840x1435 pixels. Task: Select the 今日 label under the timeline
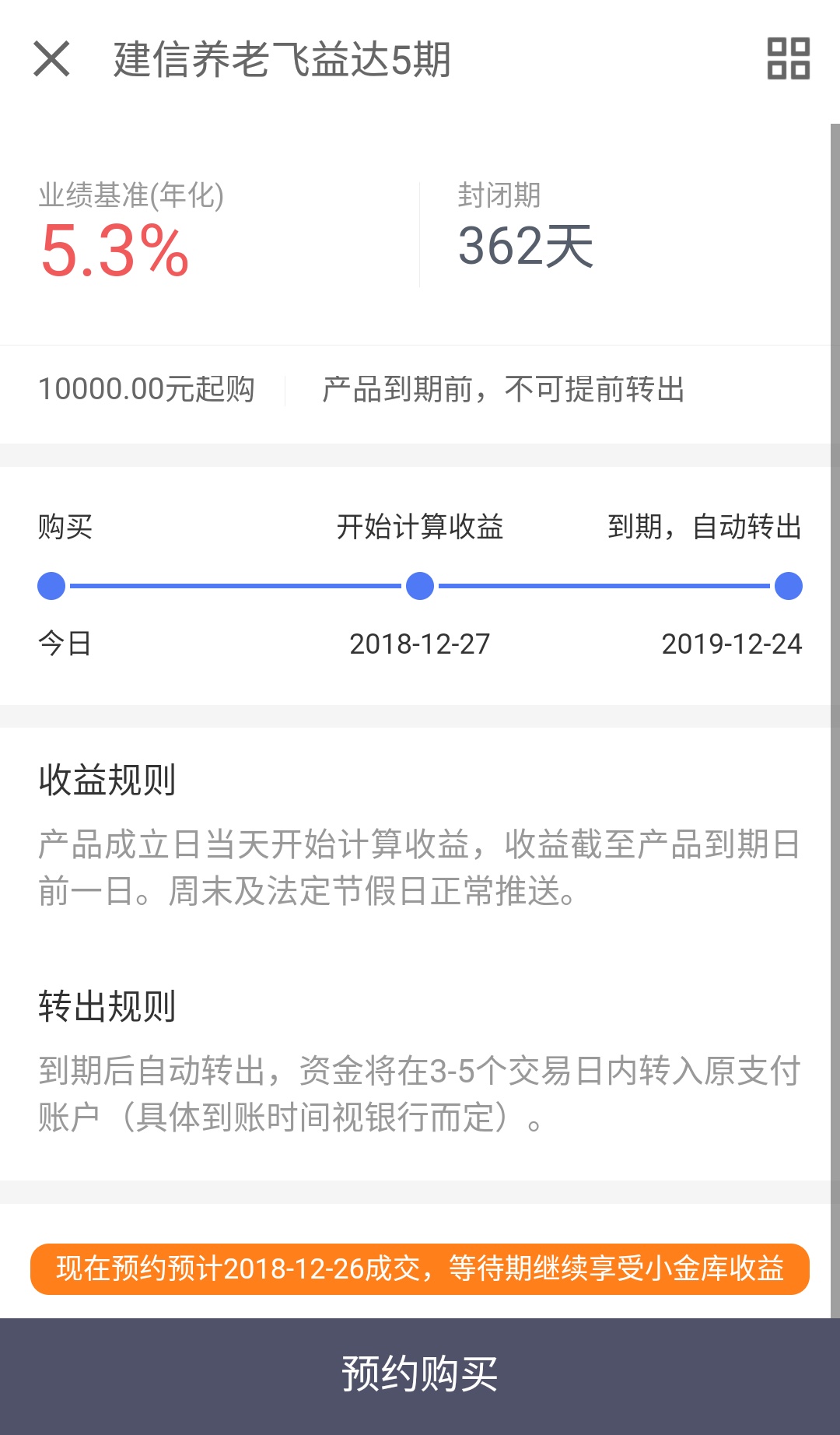click(61, 644)
